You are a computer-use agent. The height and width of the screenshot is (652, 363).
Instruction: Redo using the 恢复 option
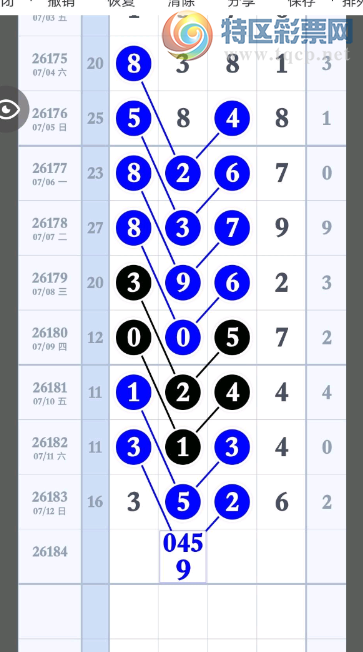click(x=121, y=3)
